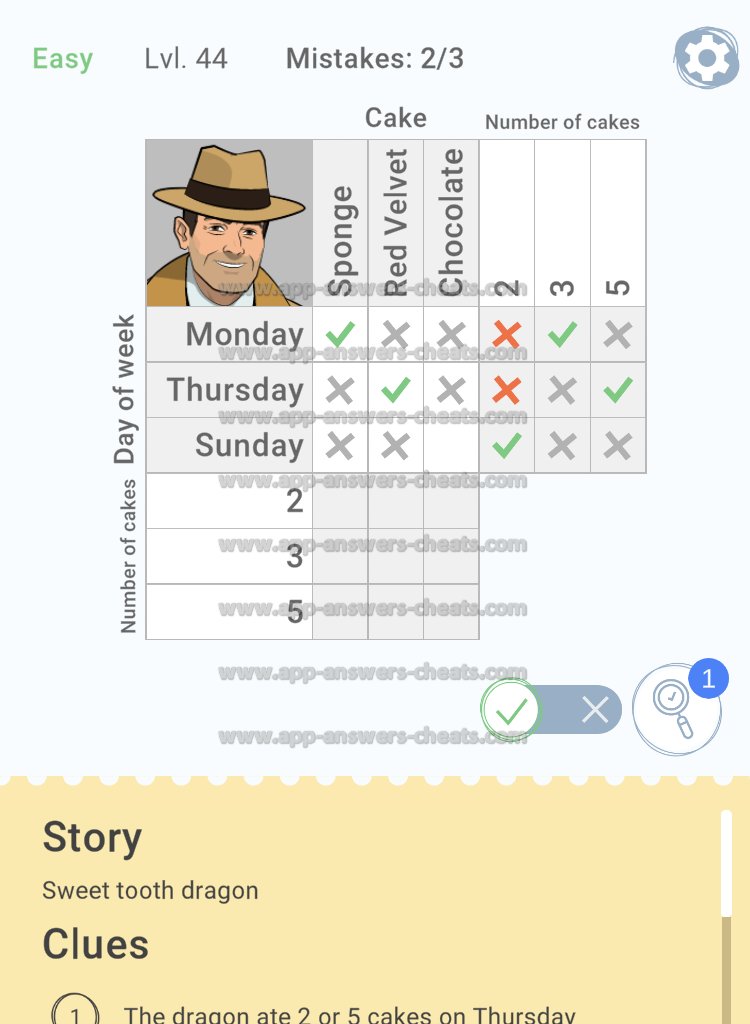Use the magnifier hint button
Viewport: 750px width, 1024px height.
[677, 710]
